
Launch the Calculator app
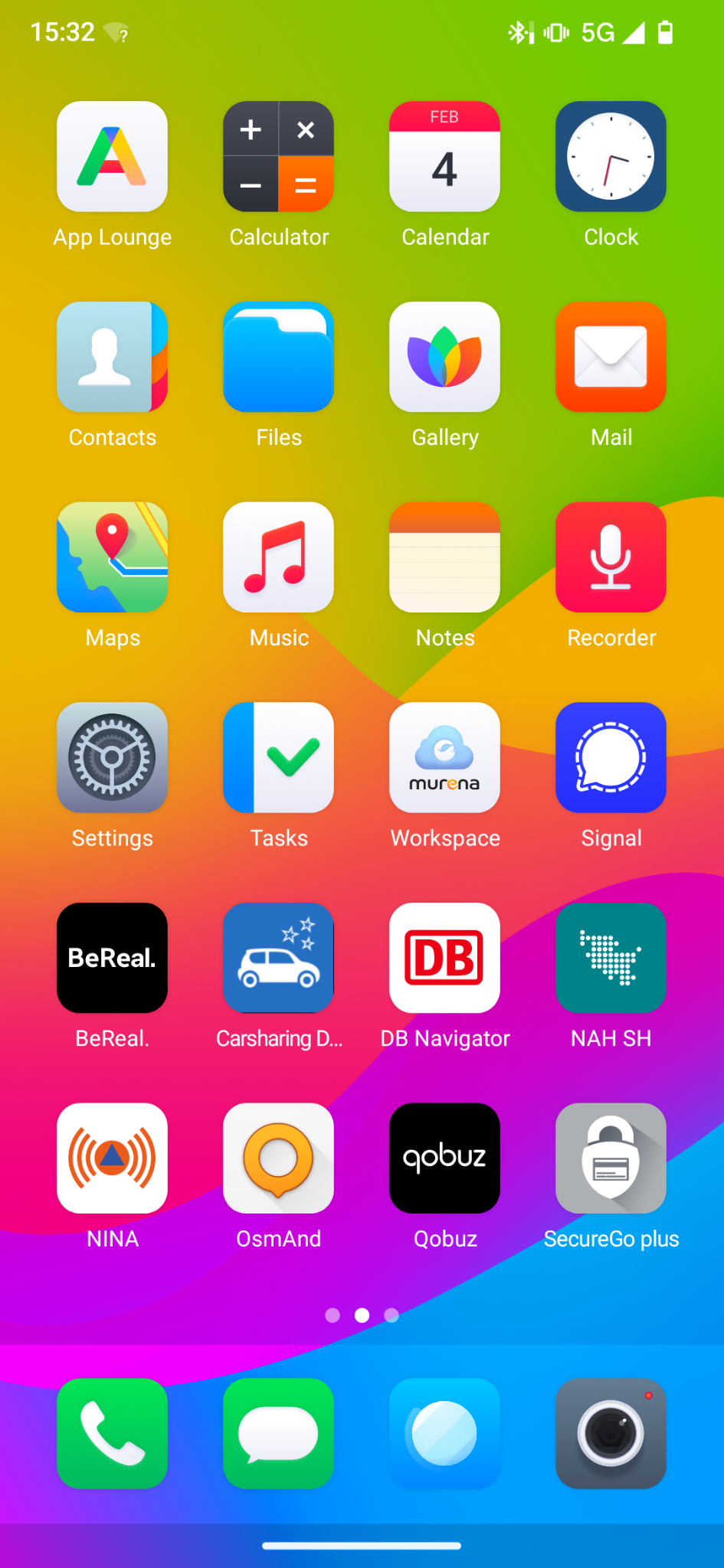(x=278, y=157)
